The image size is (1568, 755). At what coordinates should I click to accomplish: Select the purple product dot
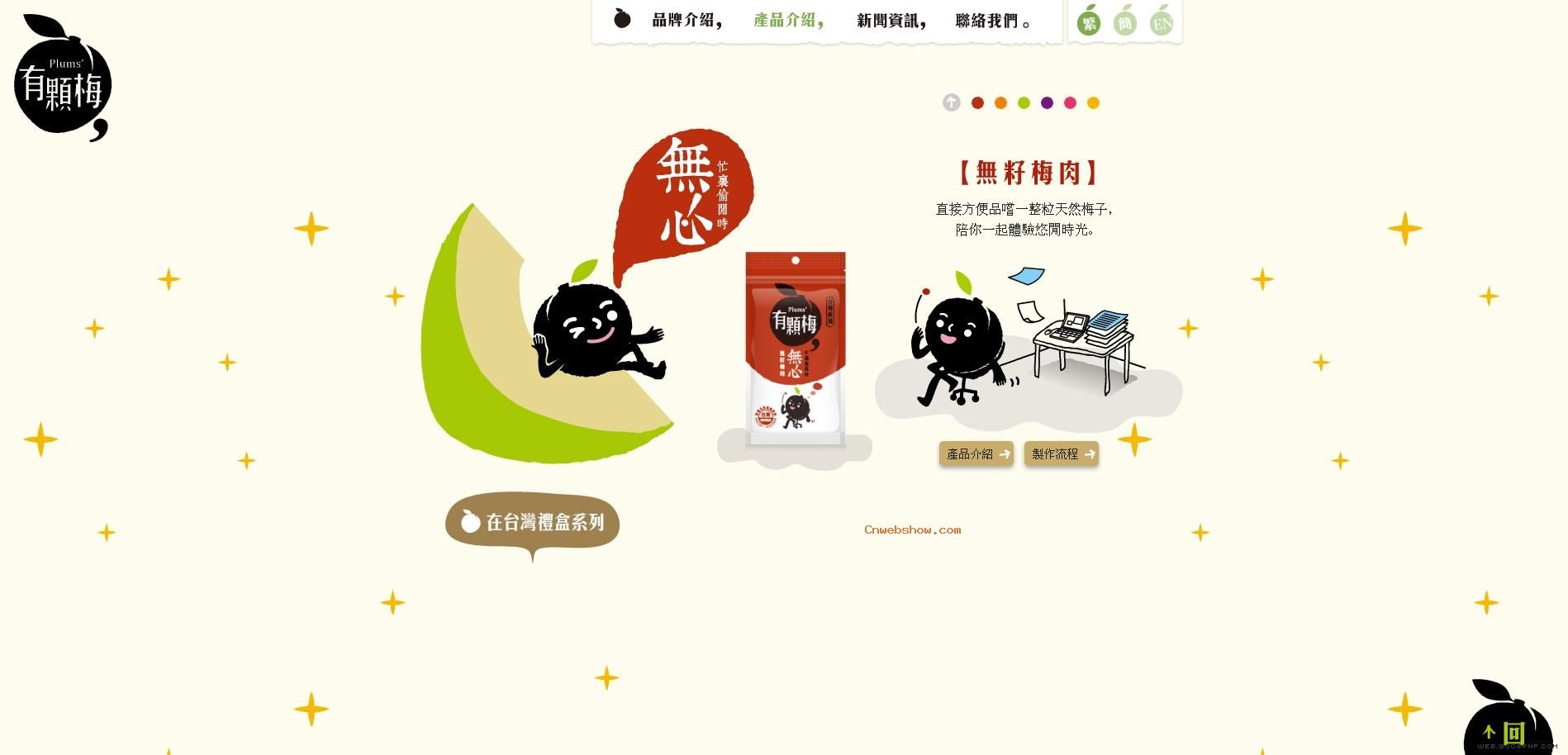(1047, 102)
